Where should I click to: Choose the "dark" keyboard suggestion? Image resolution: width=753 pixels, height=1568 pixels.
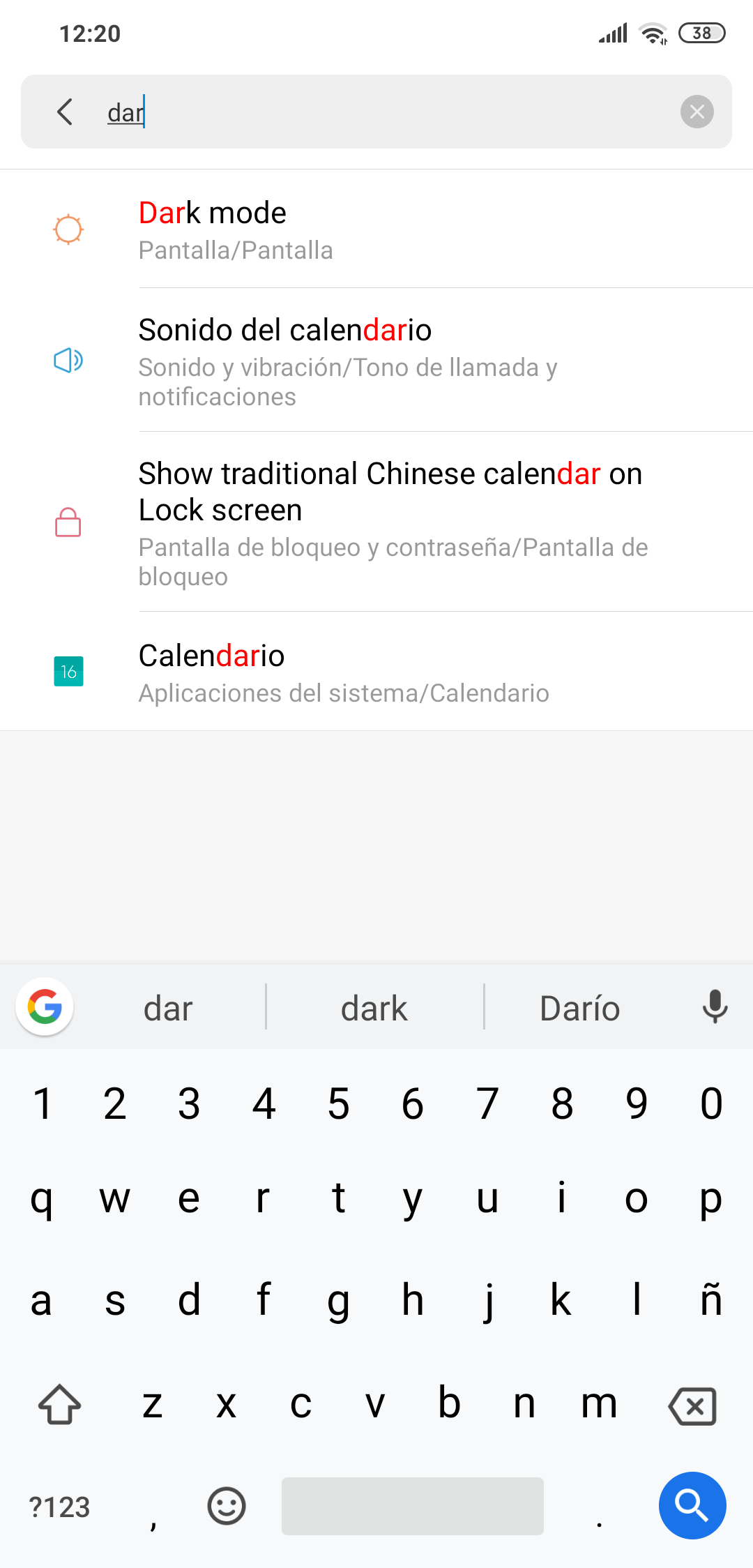pyautogui.click(x=374, y=1008)
